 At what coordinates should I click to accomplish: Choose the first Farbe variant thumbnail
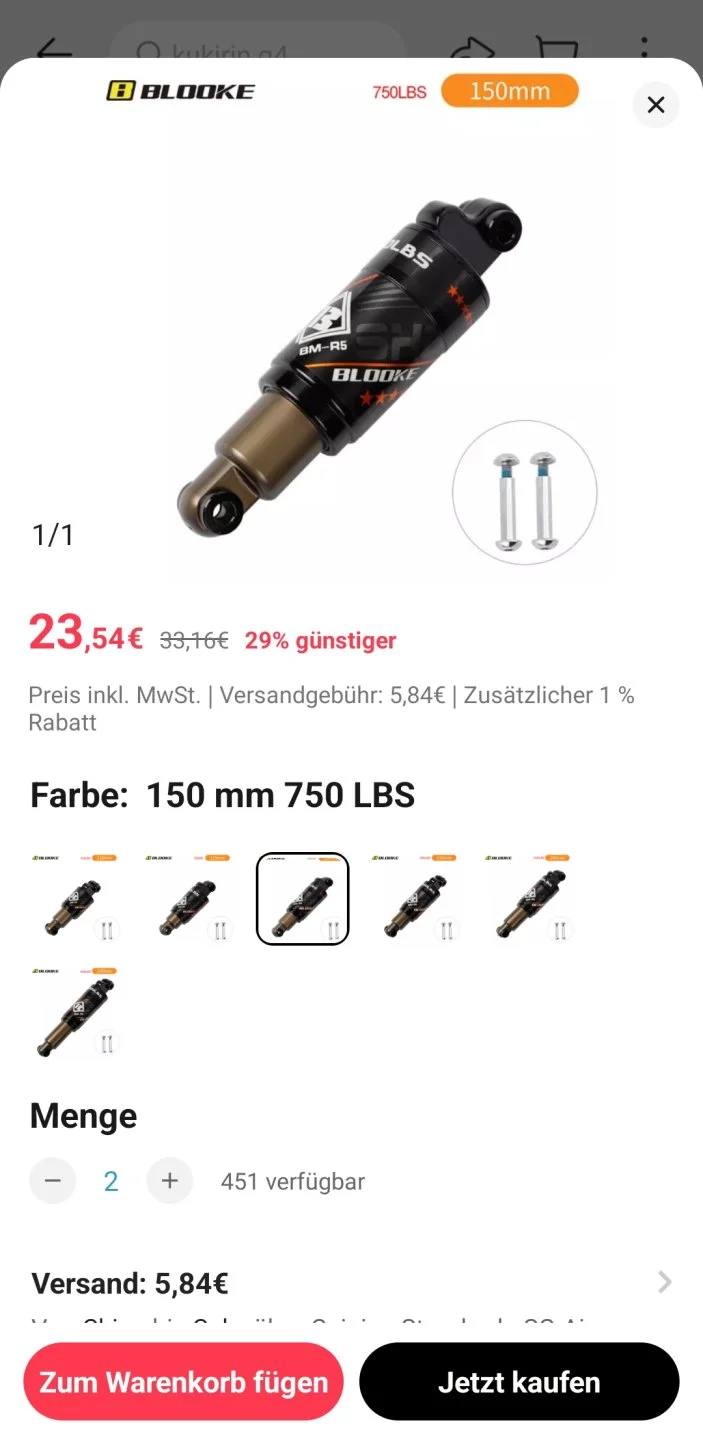(x=76, y=898)
